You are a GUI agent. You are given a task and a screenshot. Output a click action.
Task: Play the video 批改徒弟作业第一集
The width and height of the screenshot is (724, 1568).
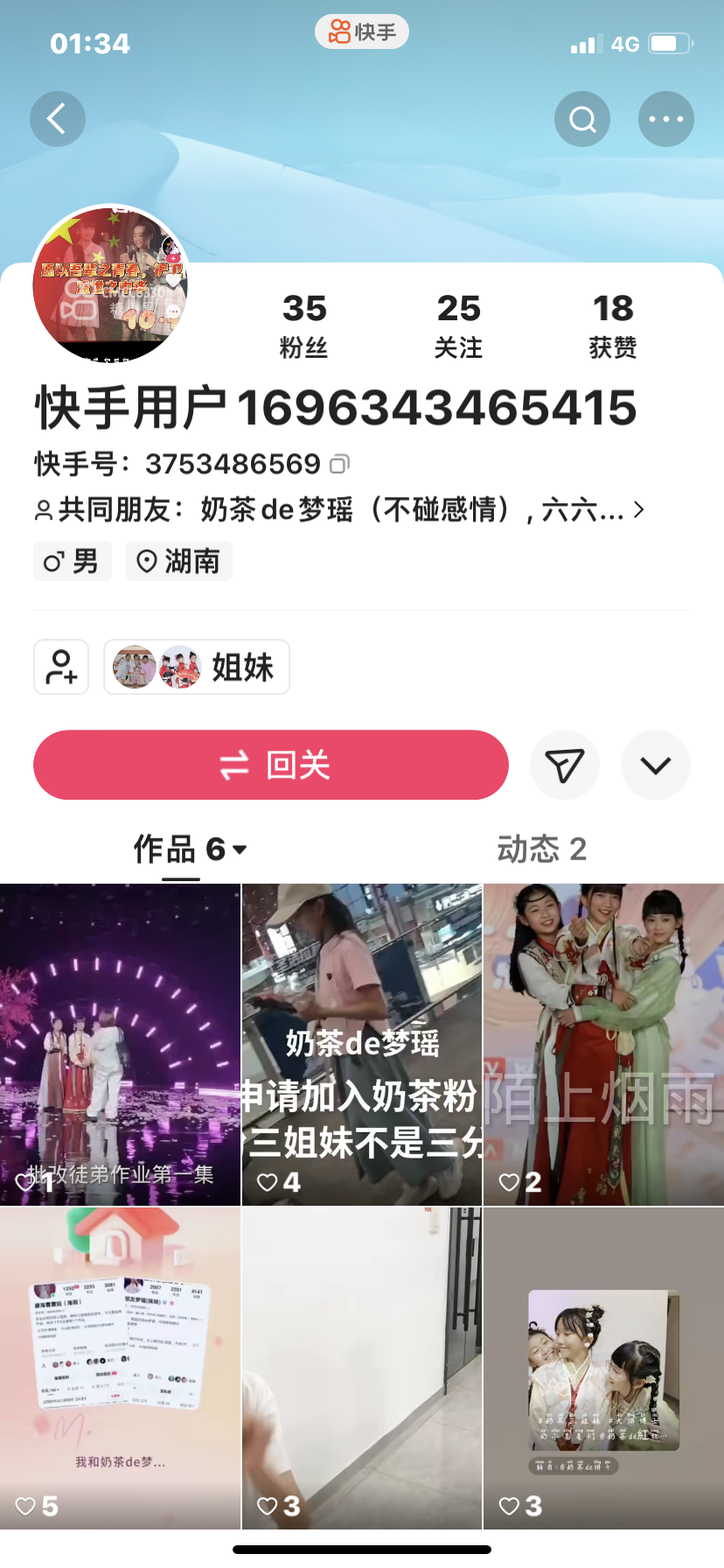point(120,1045)
